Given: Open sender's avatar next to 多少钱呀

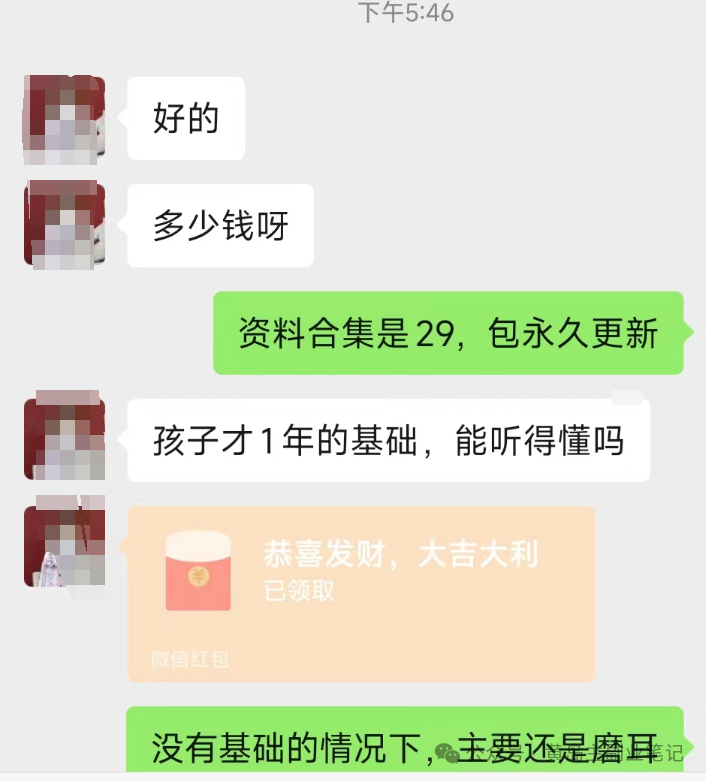Looking at the screenshot, I should [64, 225].
